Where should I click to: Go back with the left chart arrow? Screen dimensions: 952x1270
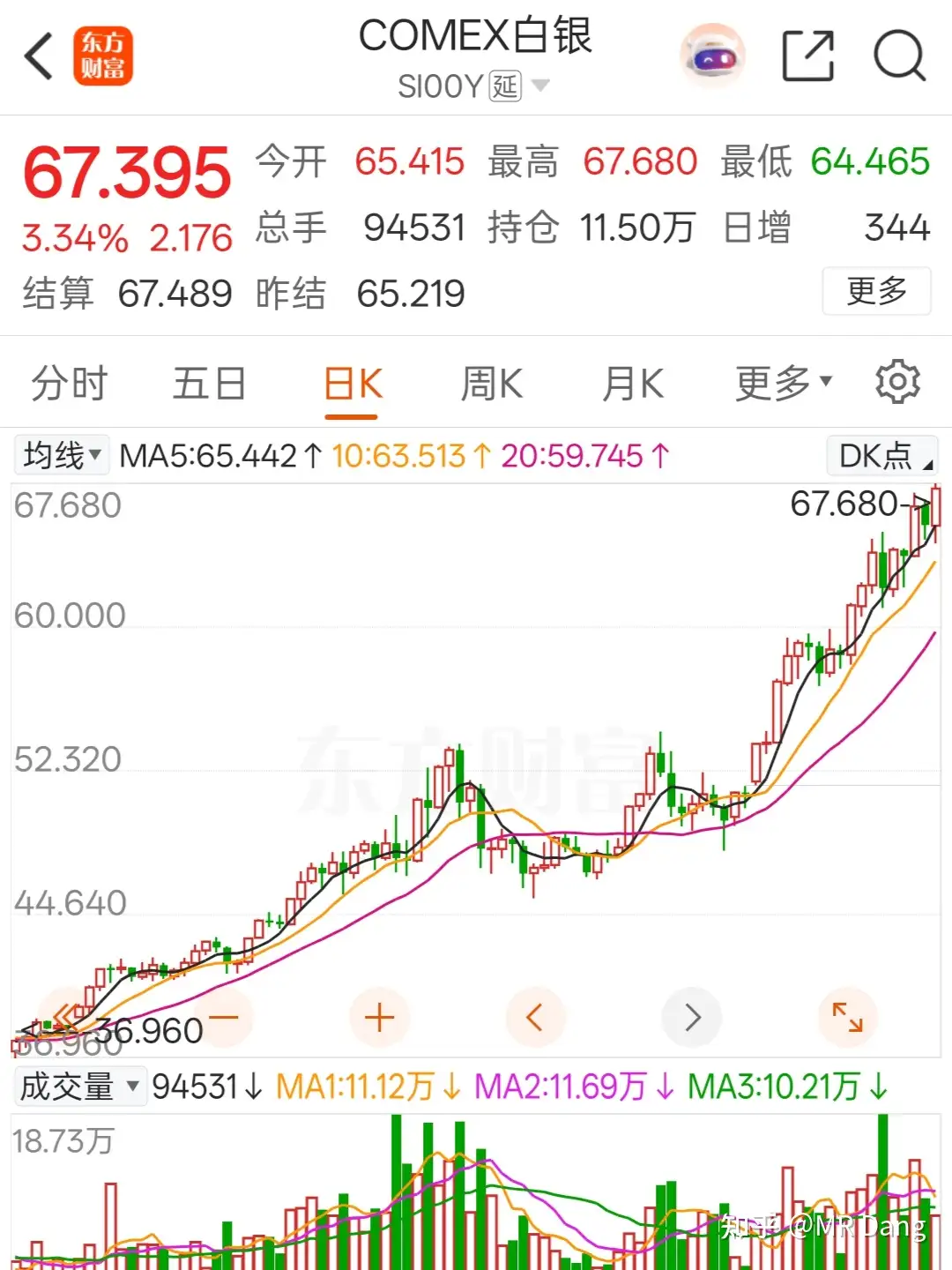pos(535,1017)
